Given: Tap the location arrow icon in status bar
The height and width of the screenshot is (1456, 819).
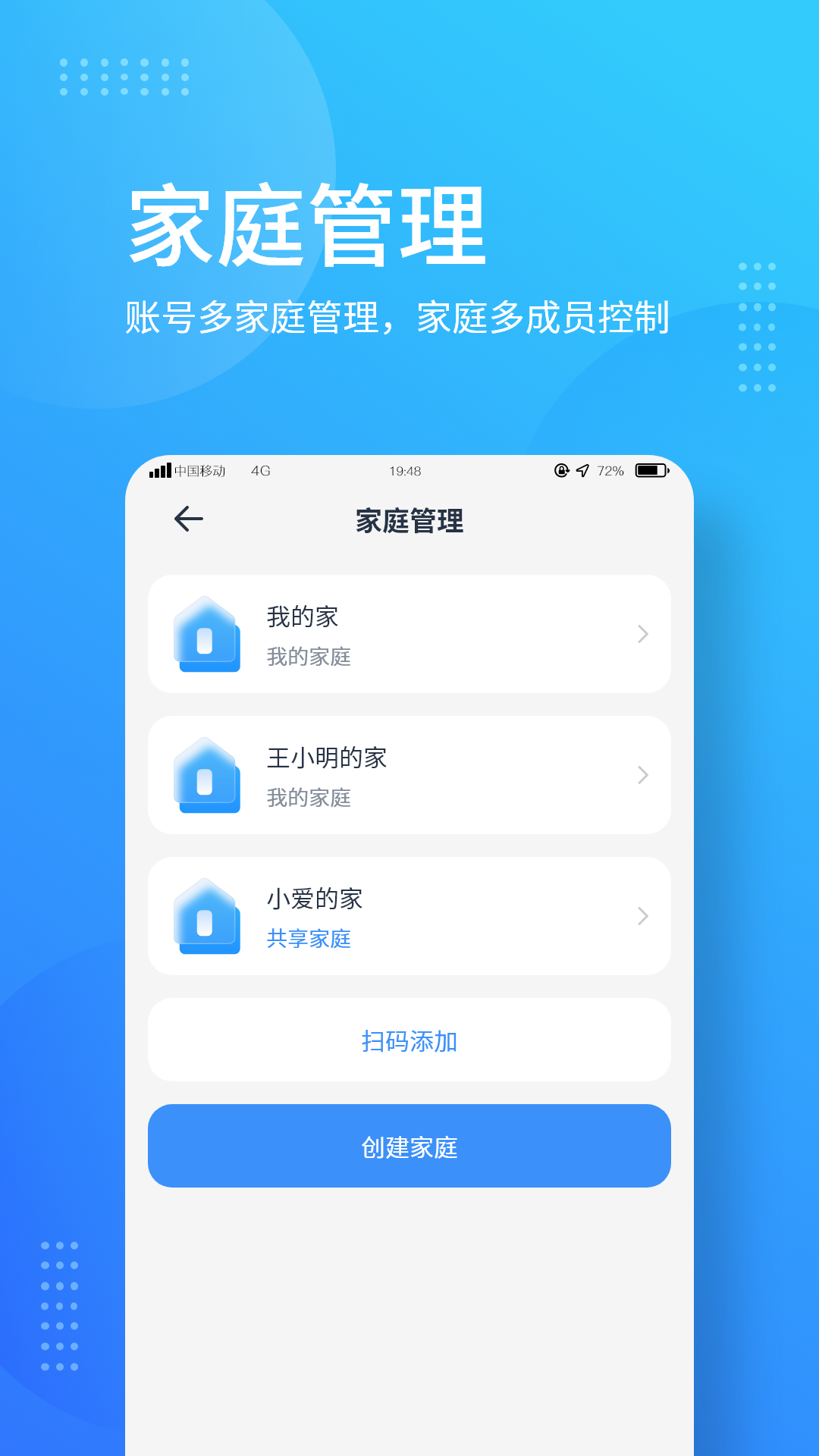Looking at the screenshot, I should click(x=582, y=471).
